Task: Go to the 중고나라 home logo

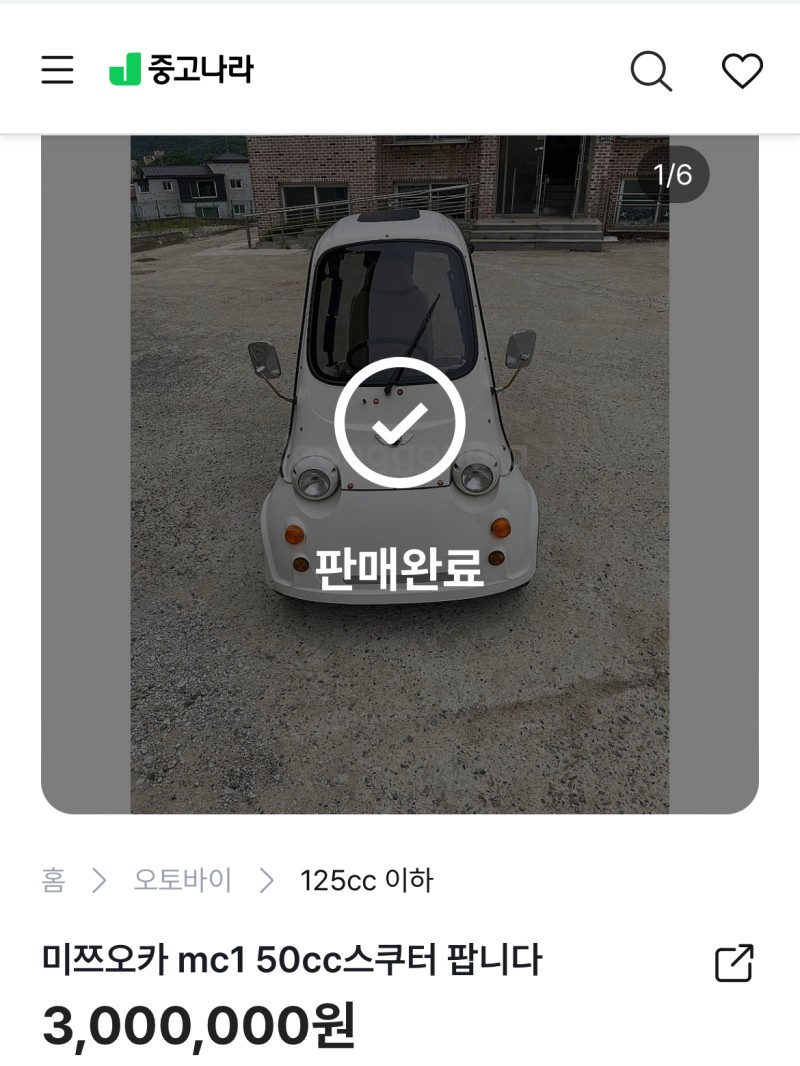Action: tap(181, 70)
